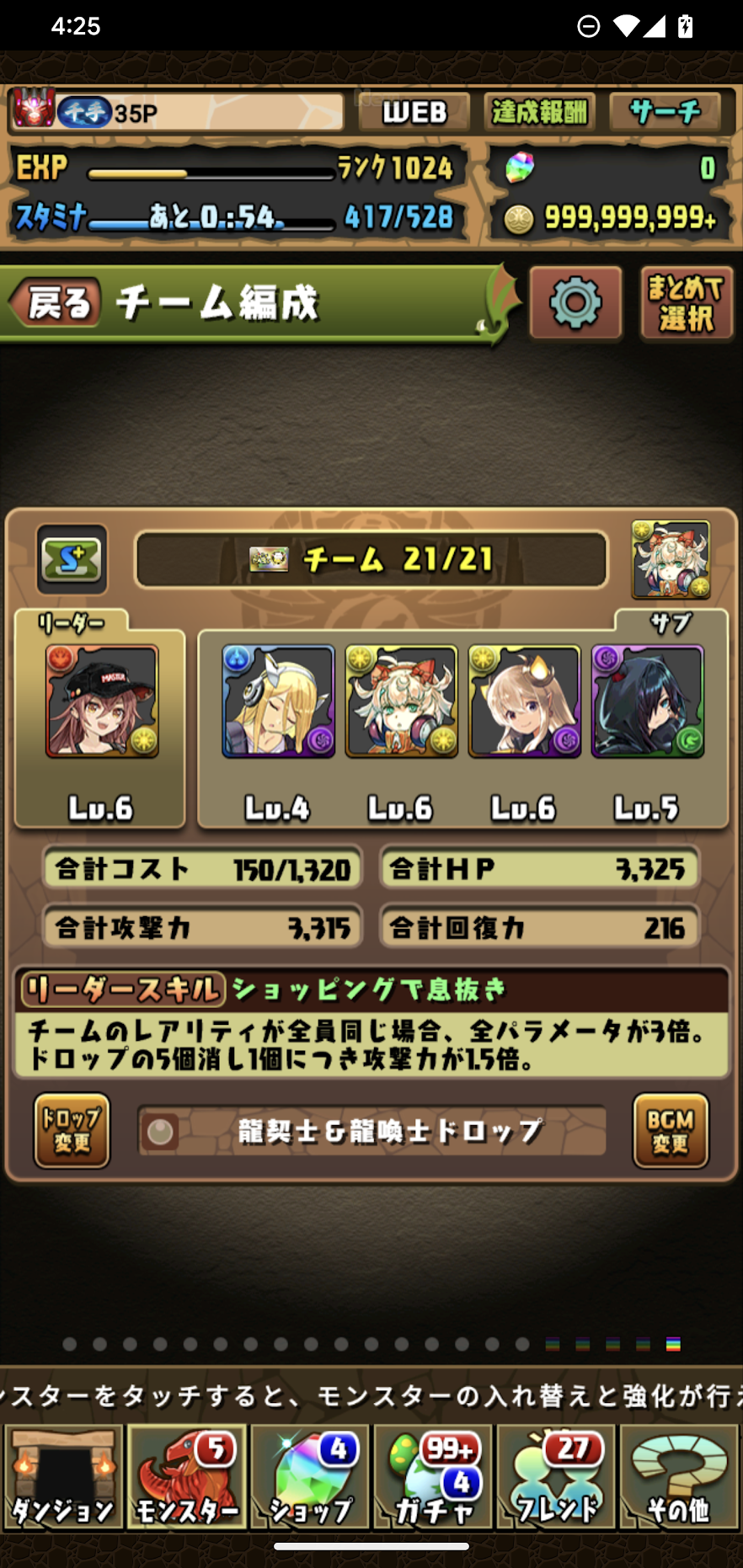Select the Lv.5 black-hooded sub monster
Image resolution: width=743 pixels, height=1568 pixels.
pyautogui.click(x=647, y=701)
